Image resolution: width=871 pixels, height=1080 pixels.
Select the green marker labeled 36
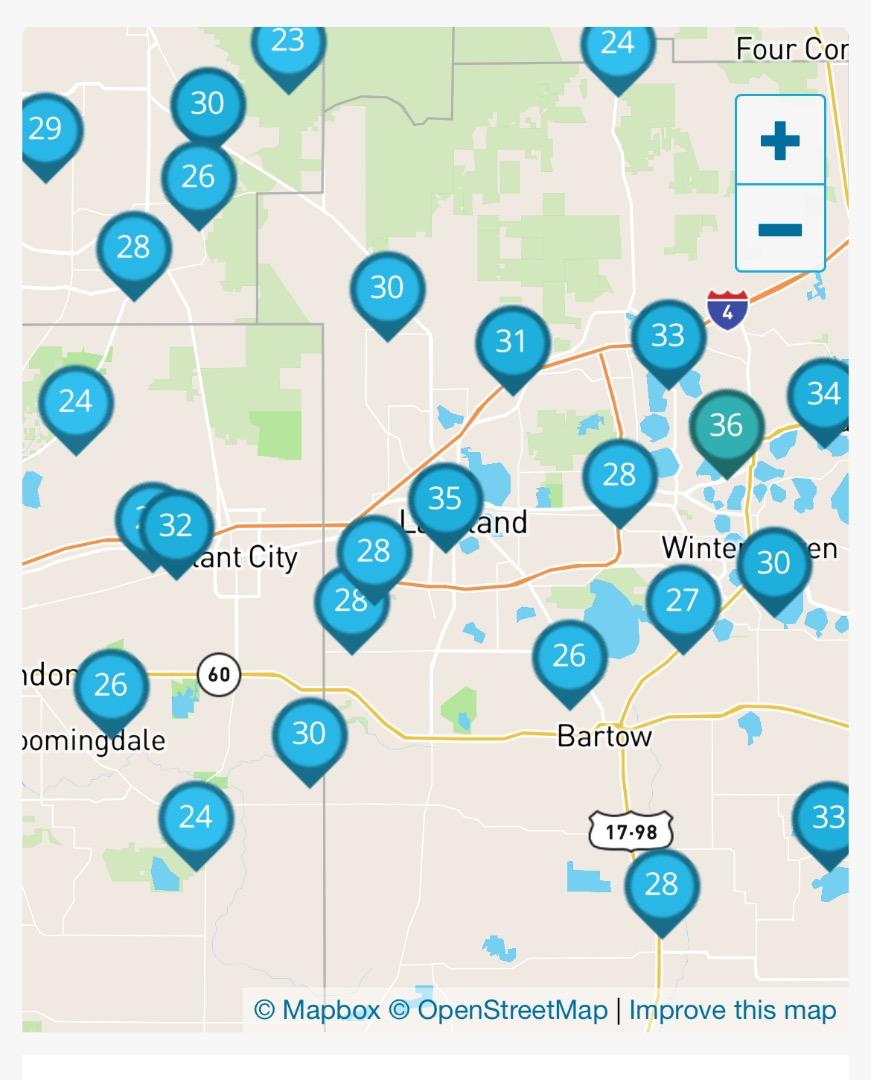(726, 427)
